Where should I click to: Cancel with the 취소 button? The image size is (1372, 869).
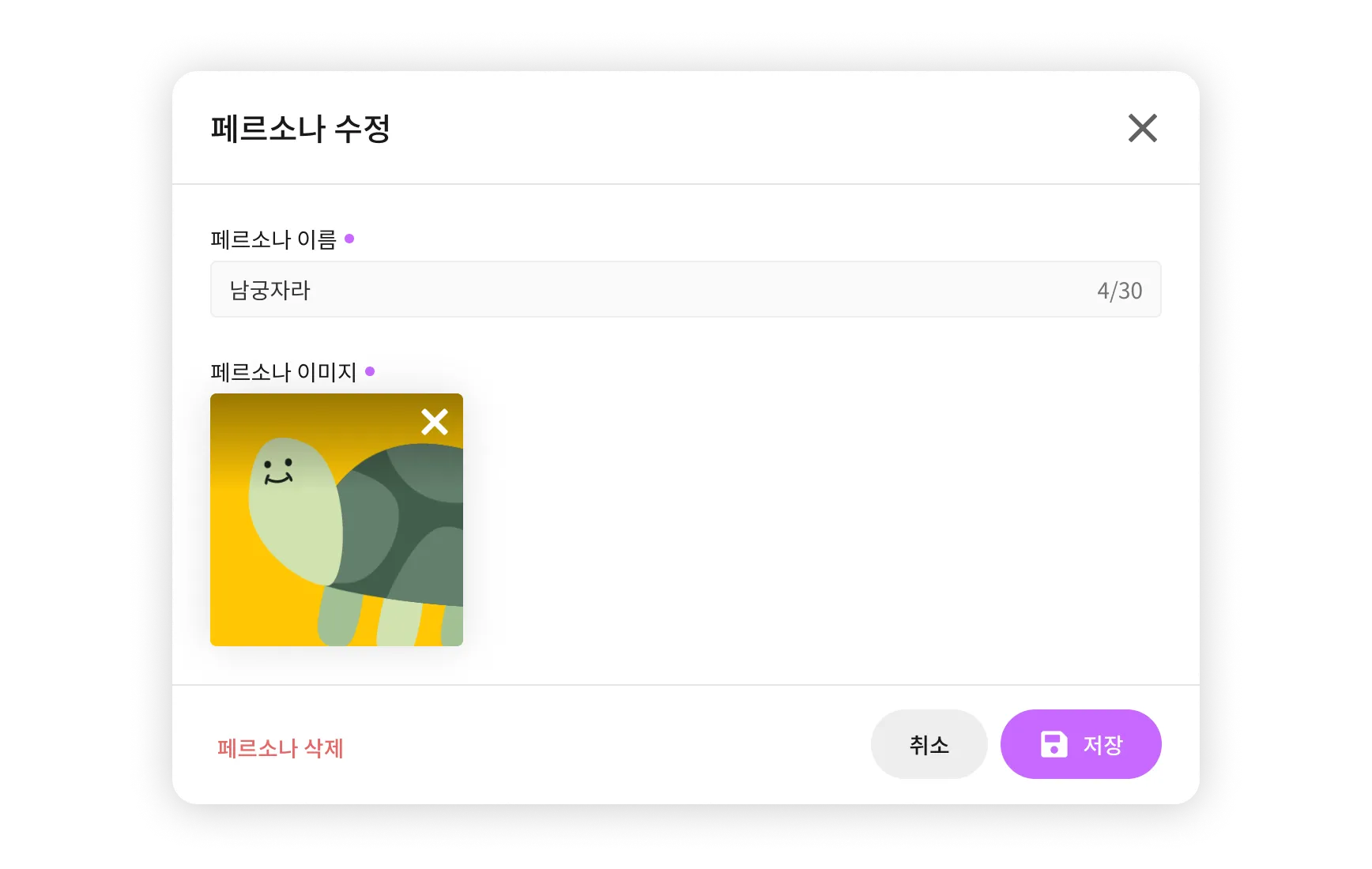[929, 744]
